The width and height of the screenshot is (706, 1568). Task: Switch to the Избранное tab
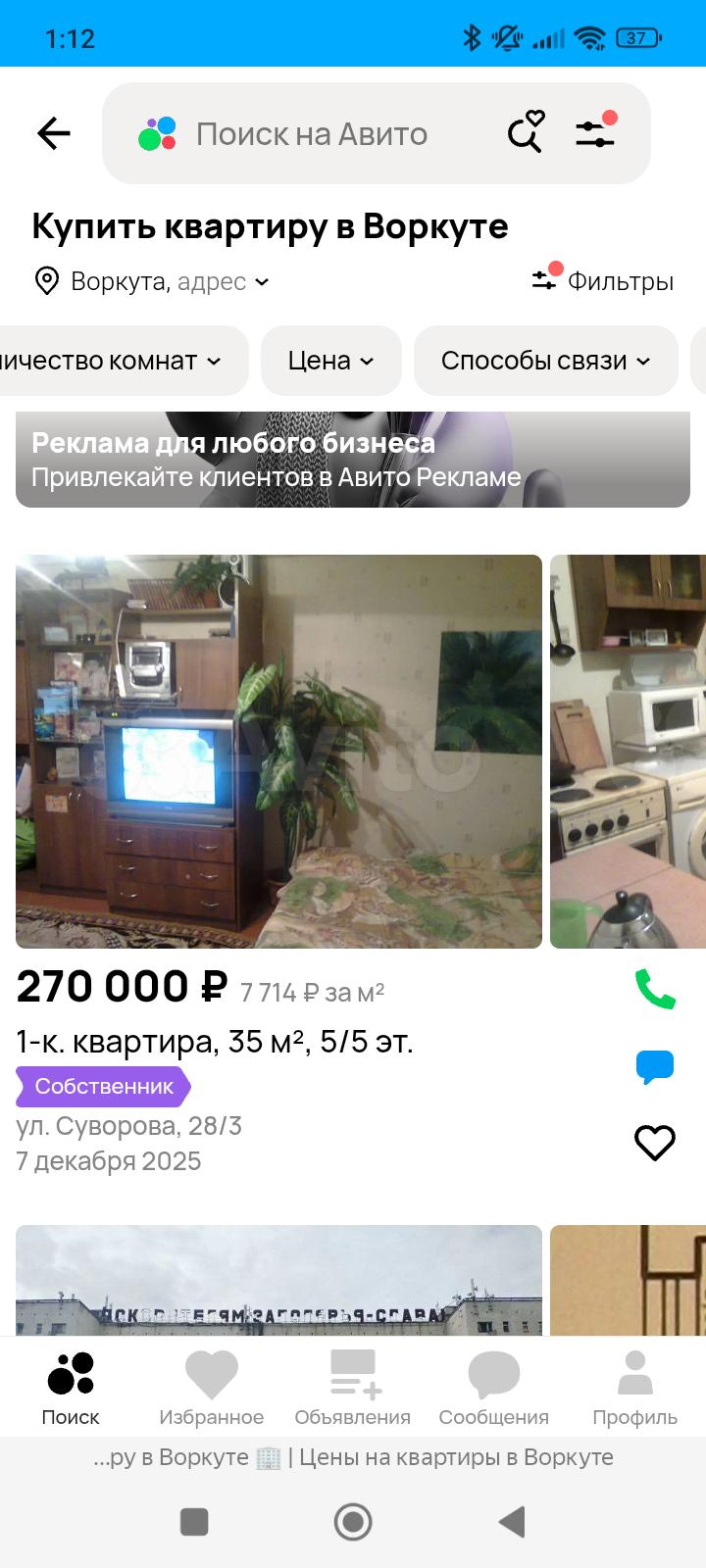click(212, 1388)
